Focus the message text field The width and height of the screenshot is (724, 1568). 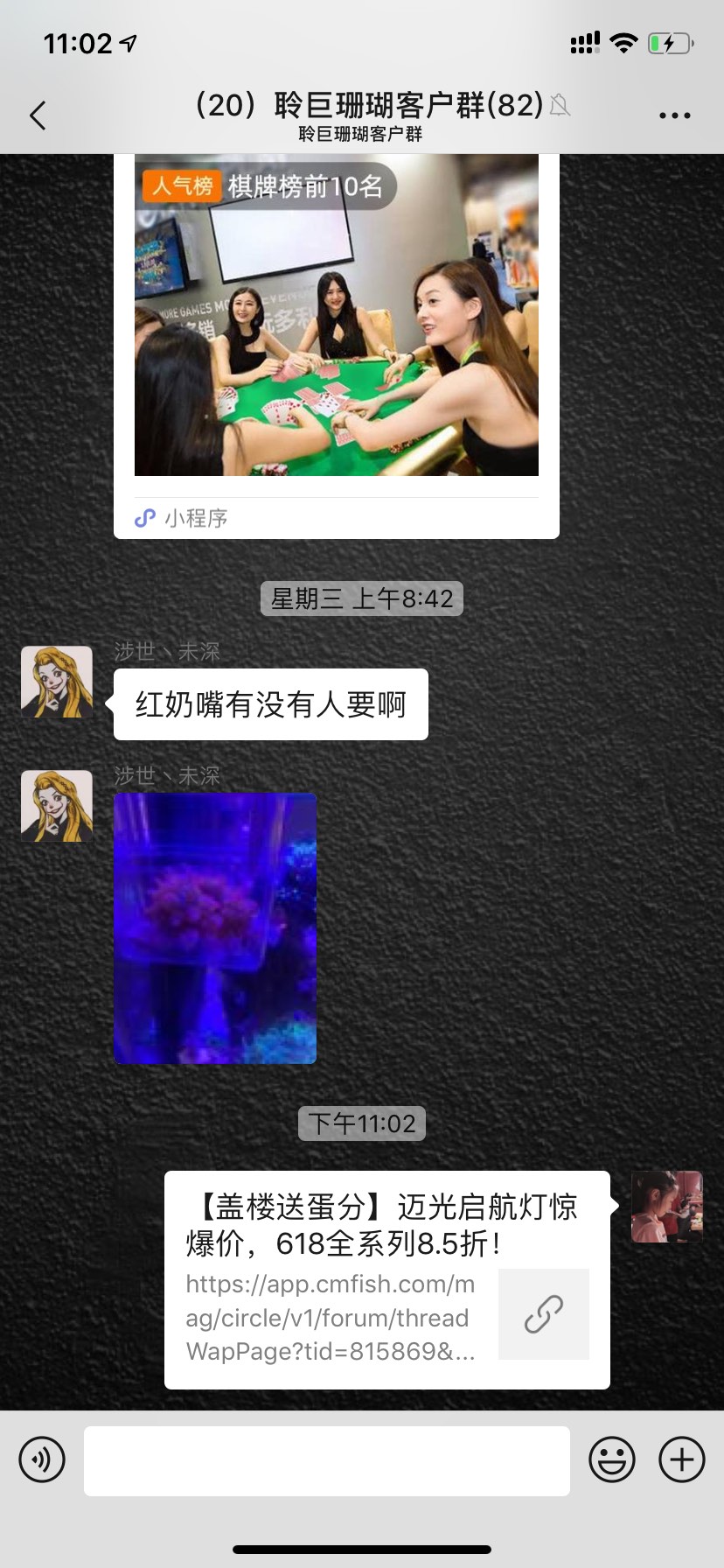(x=327, y=1460)
